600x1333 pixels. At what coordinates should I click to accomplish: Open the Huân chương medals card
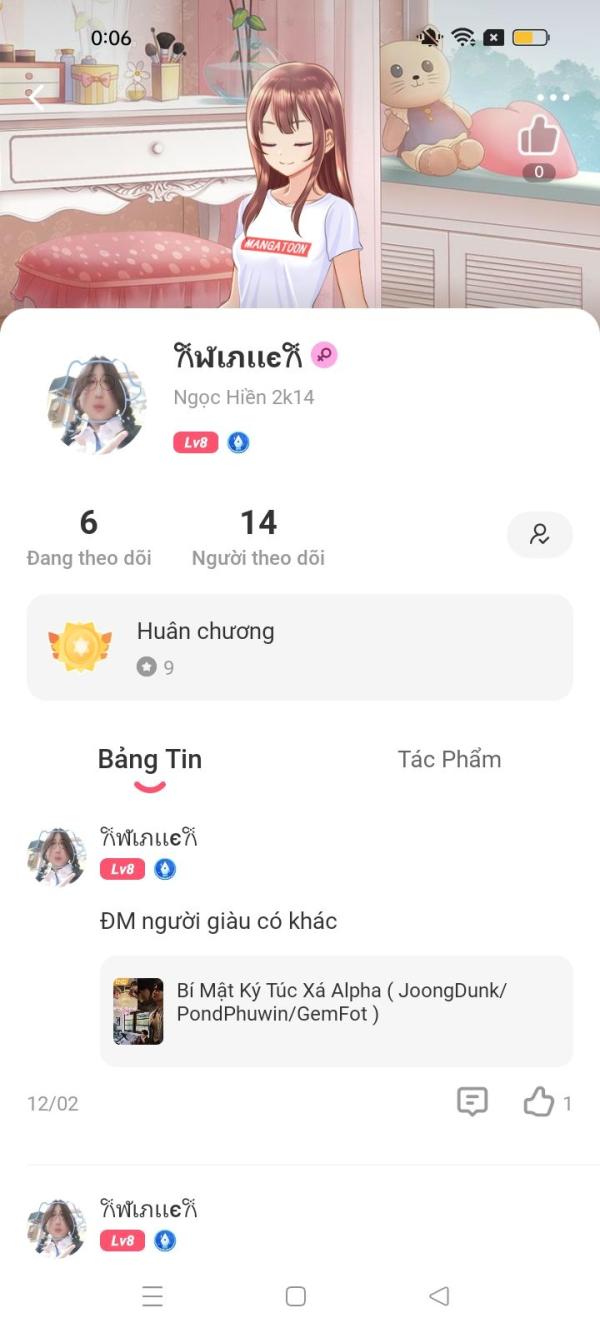[x=299, y=647]
